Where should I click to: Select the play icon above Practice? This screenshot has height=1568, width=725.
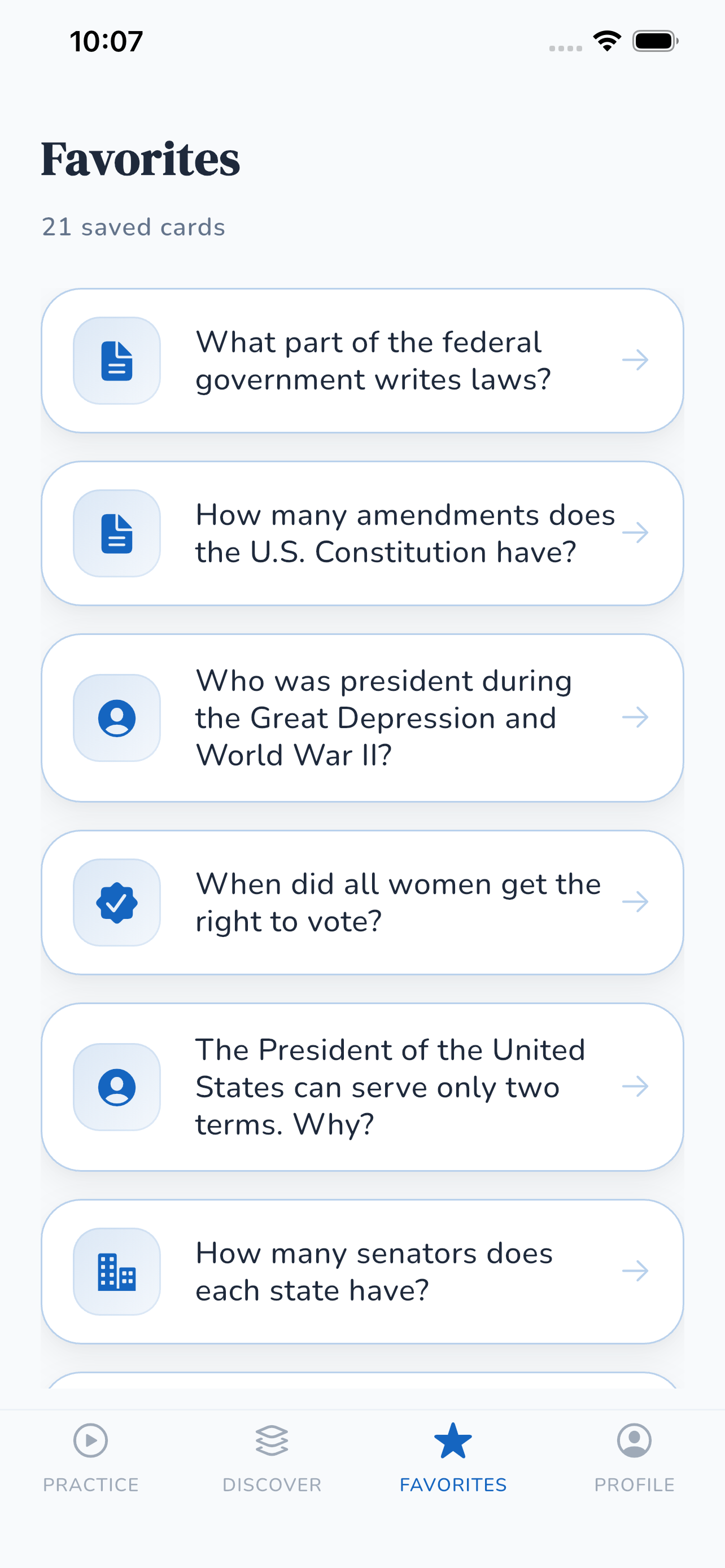(x=90, y=1442)
